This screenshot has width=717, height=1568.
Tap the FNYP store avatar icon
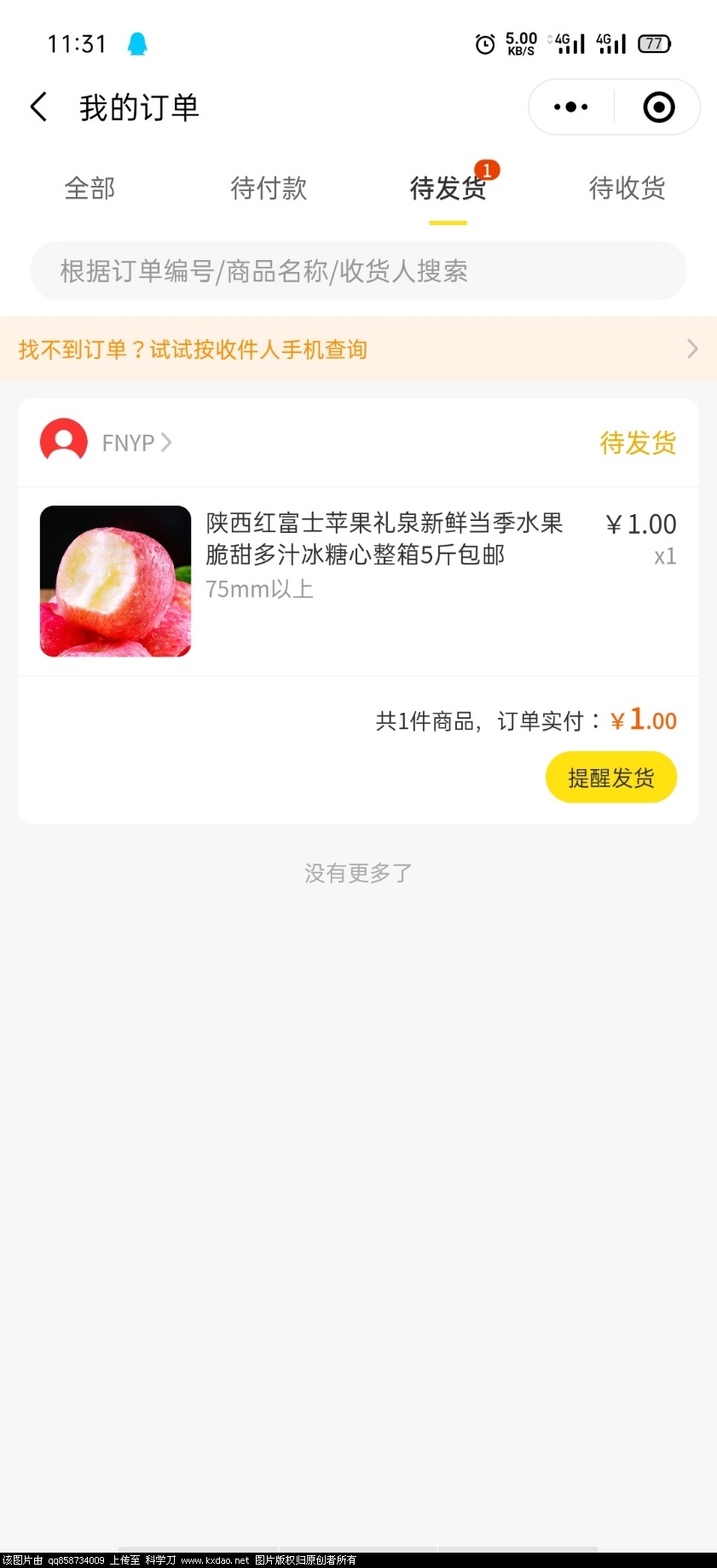[x=63, y=442]
